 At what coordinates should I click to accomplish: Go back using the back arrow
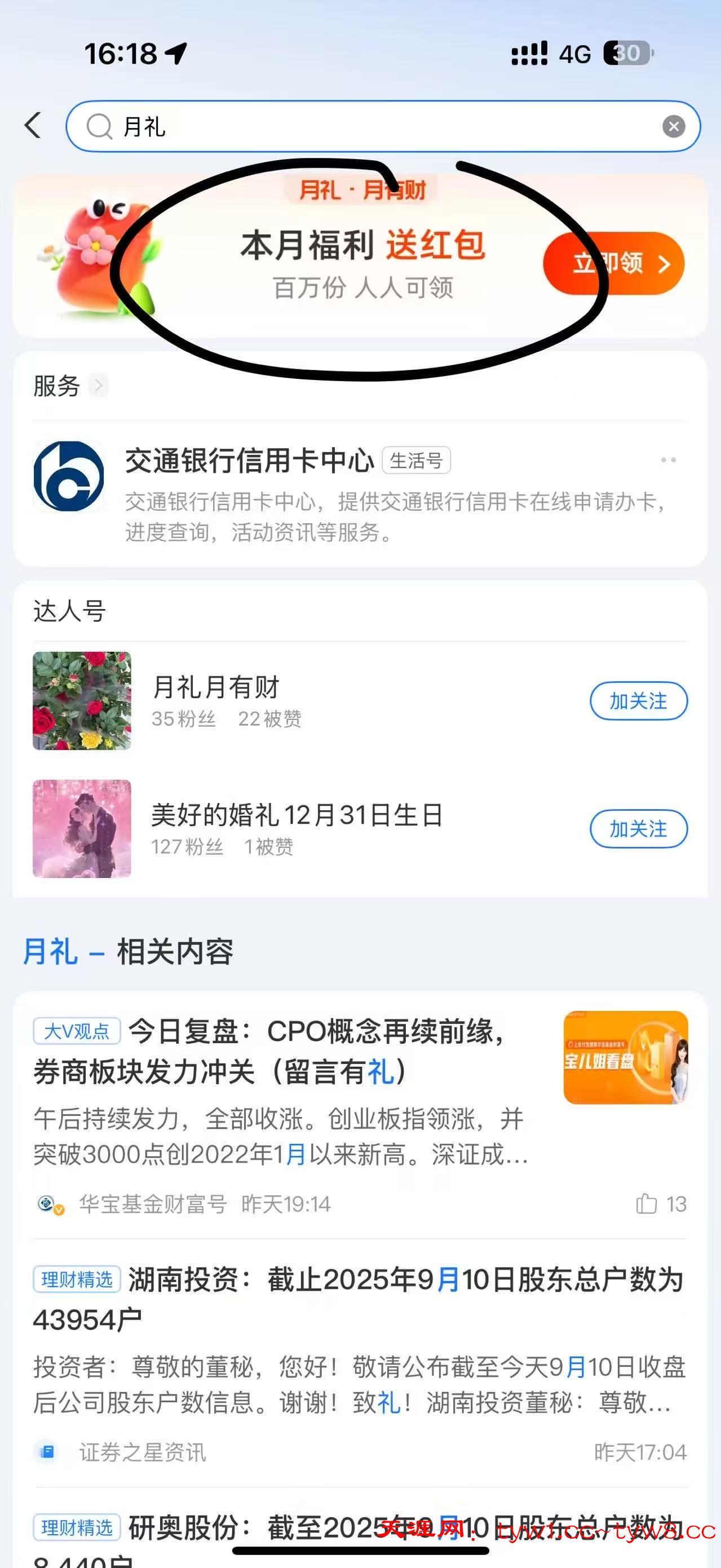(x=33, y=126)
